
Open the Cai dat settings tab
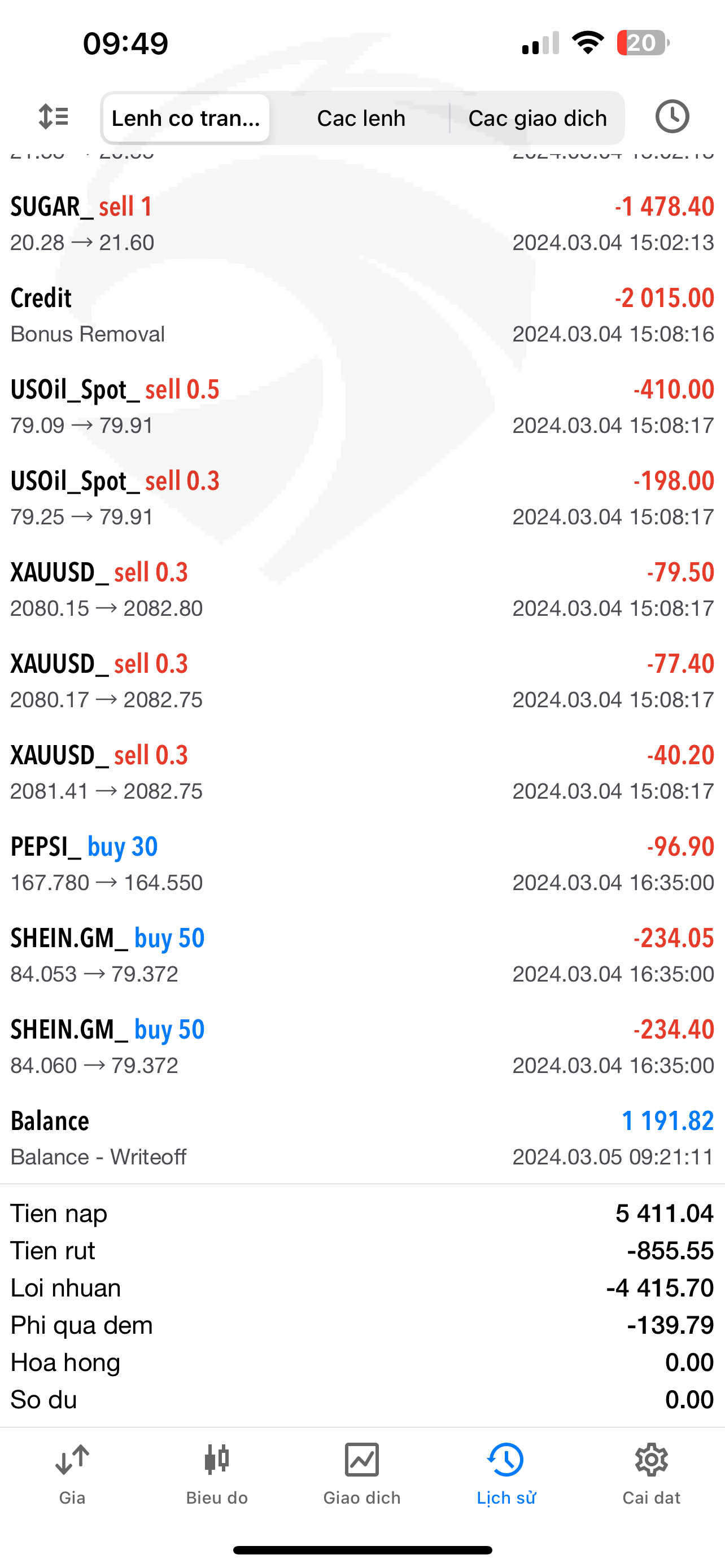652,1473
